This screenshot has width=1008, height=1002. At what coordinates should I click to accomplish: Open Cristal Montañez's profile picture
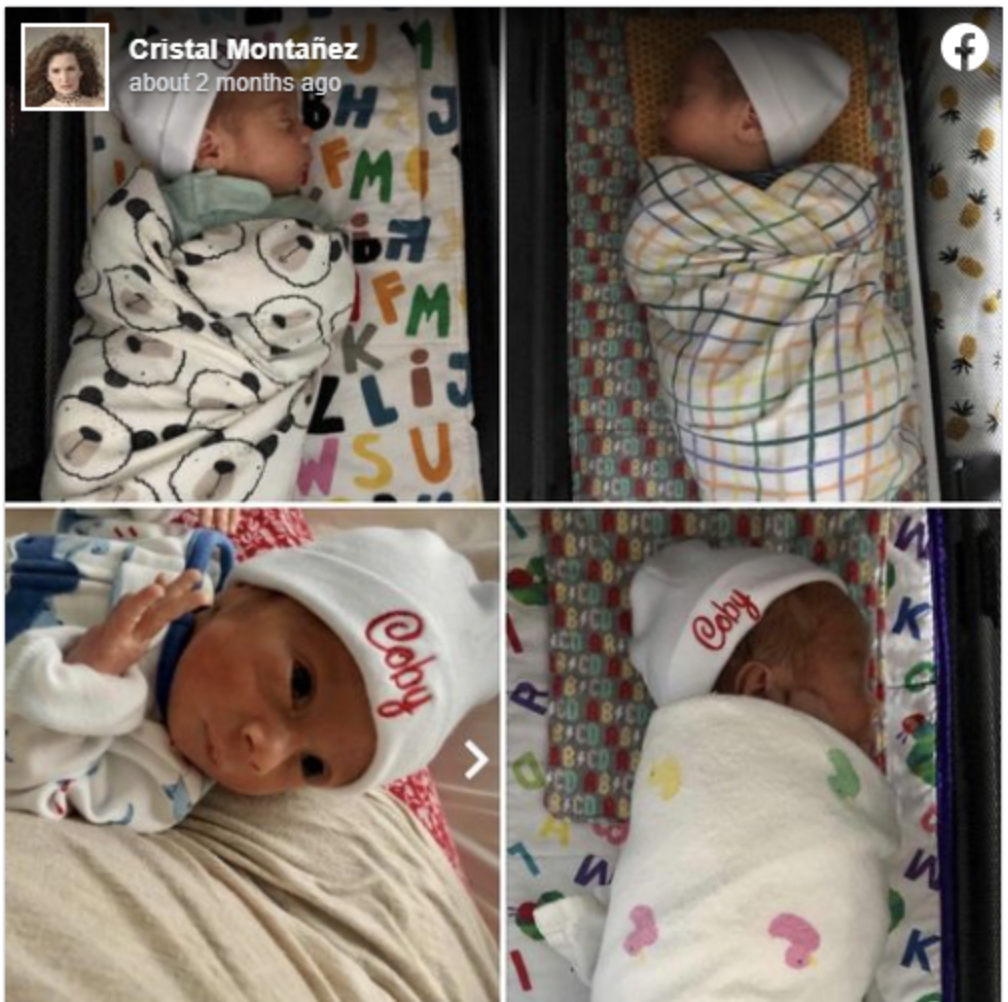pyautogui.click(x=65, y=67)
